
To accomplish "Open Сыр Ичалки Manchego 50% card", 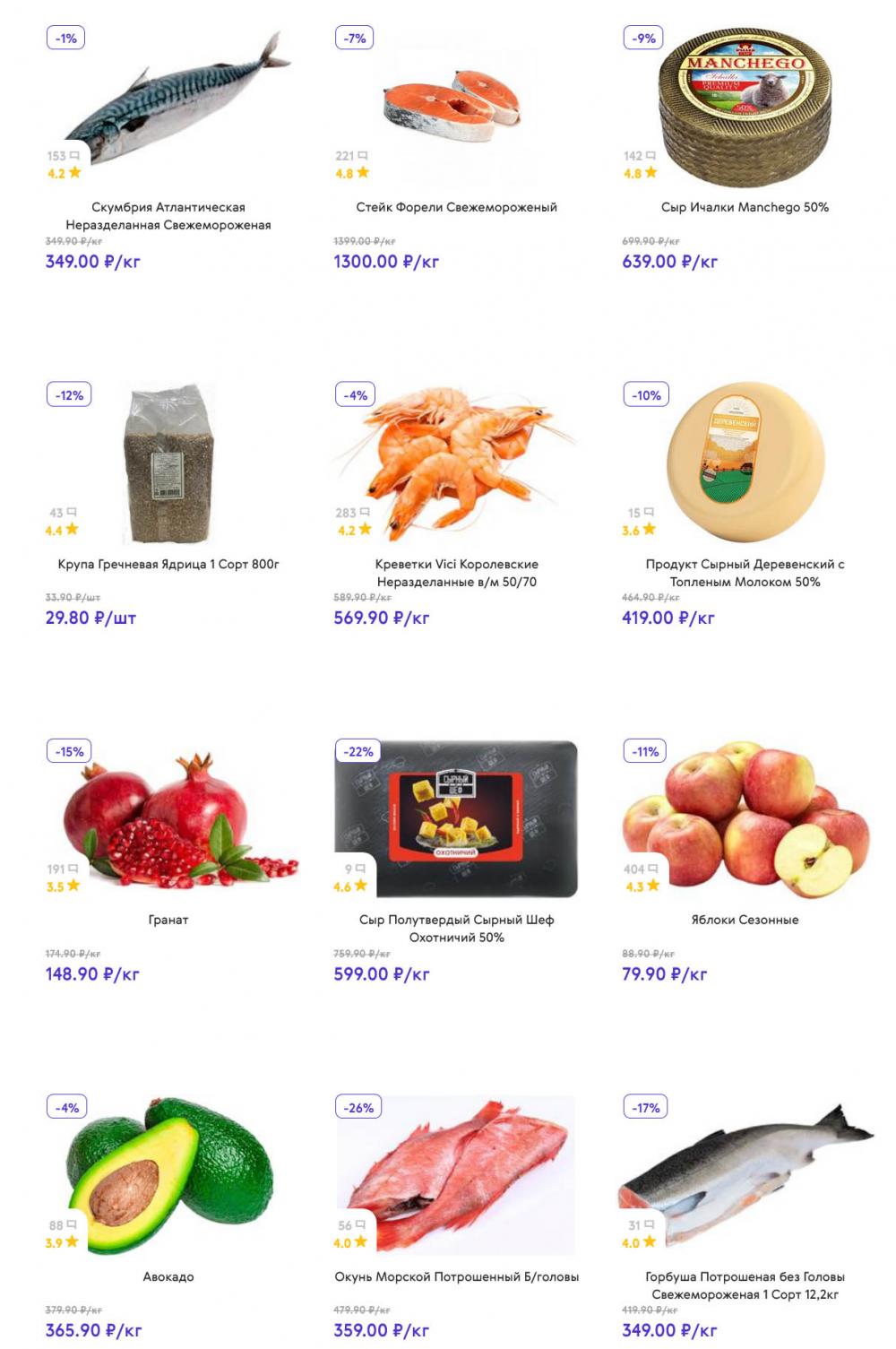I will click(x=745, y=207).
